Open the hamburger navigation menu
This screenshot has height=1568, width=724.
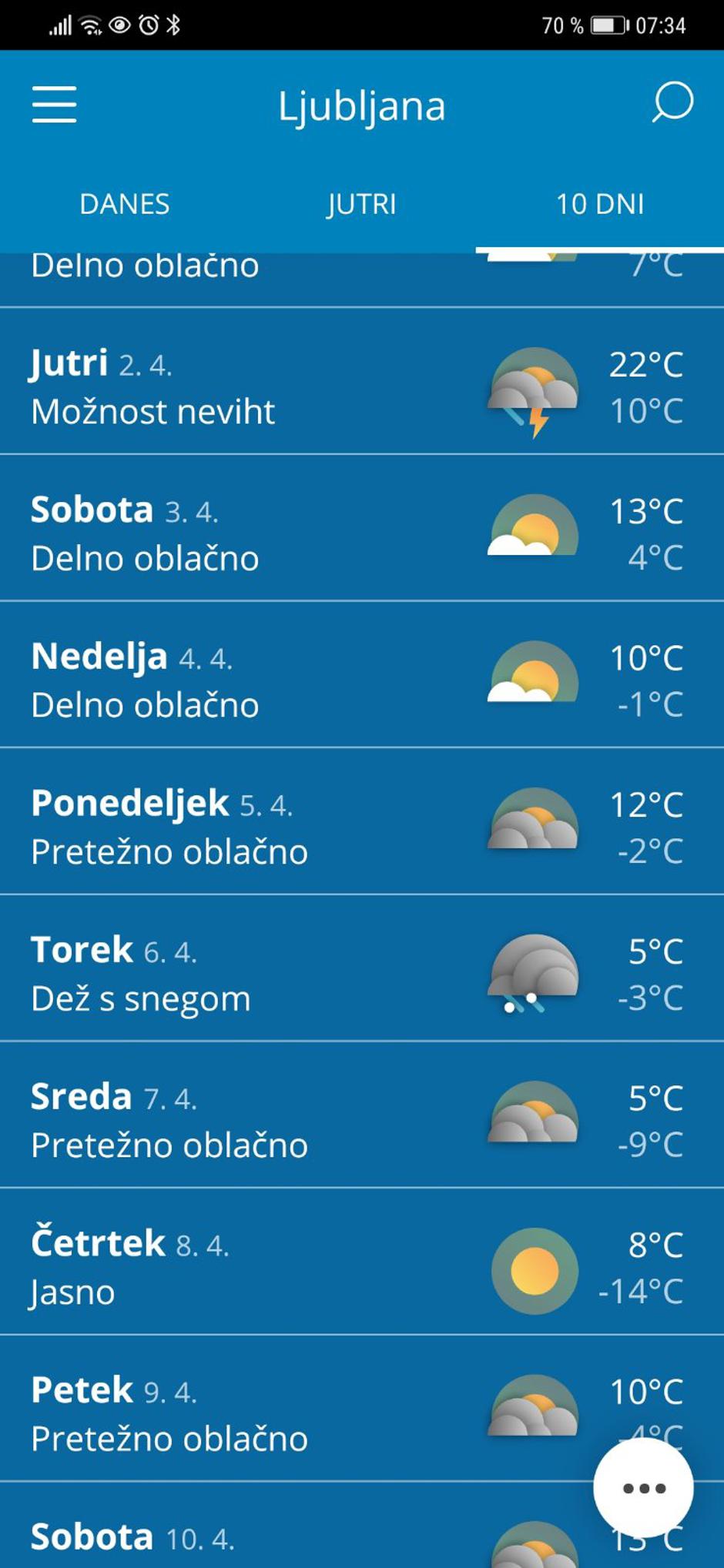point(54,105)
